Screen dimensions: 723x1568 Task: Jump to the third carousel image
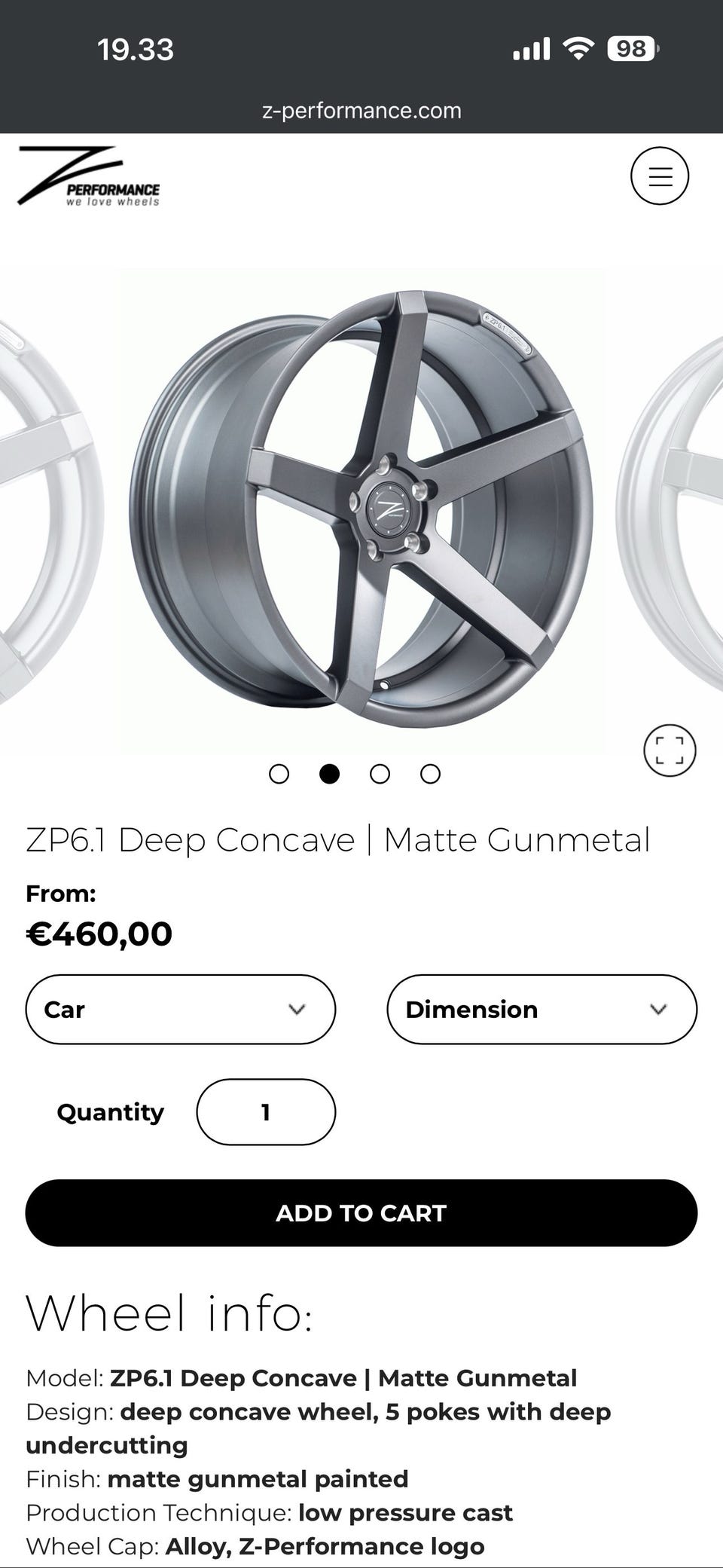(x=380, y=774)
